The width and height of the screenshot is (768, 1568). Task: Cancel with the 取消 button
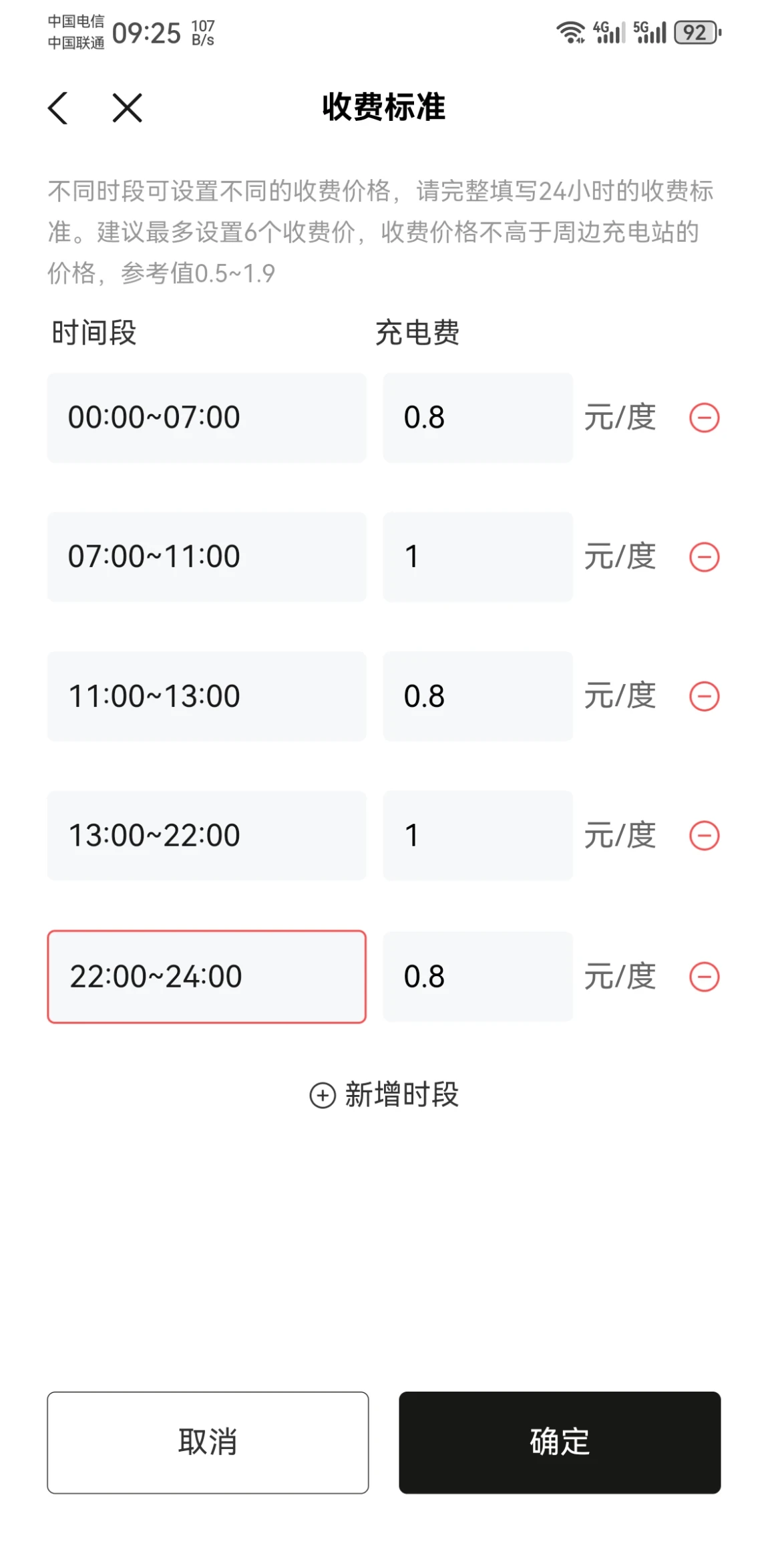[208, 1442]
